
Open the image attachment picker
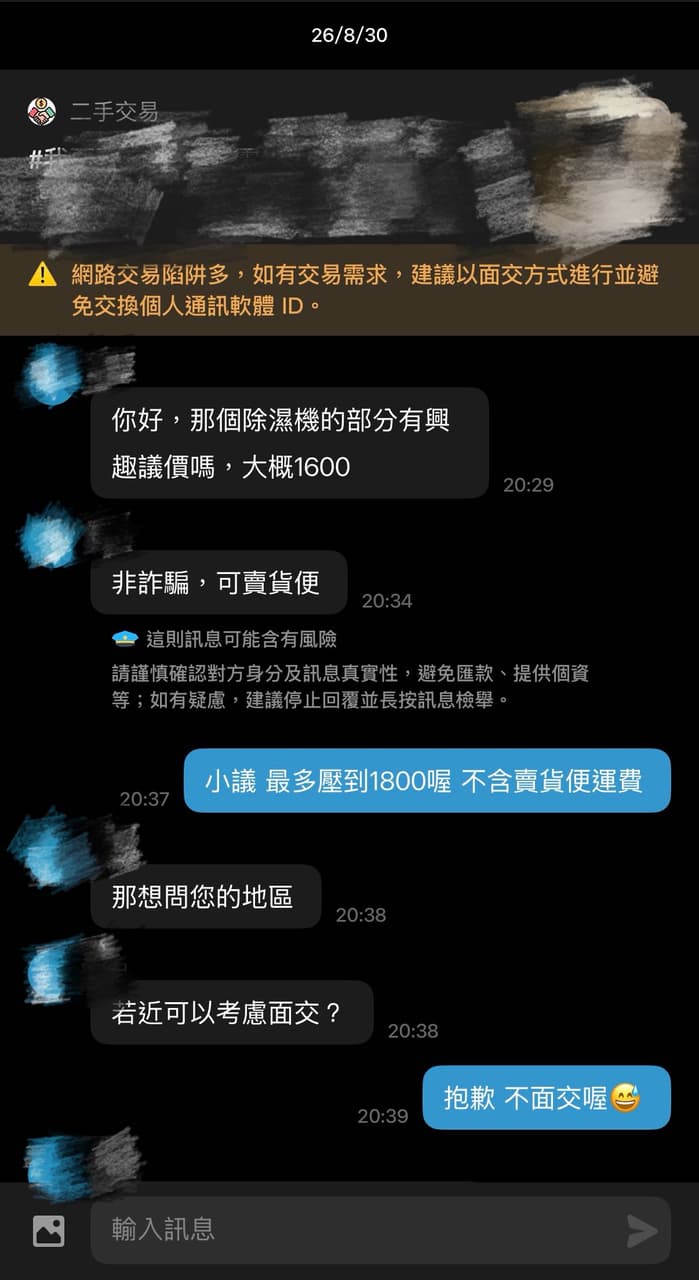pos(49,1231)
